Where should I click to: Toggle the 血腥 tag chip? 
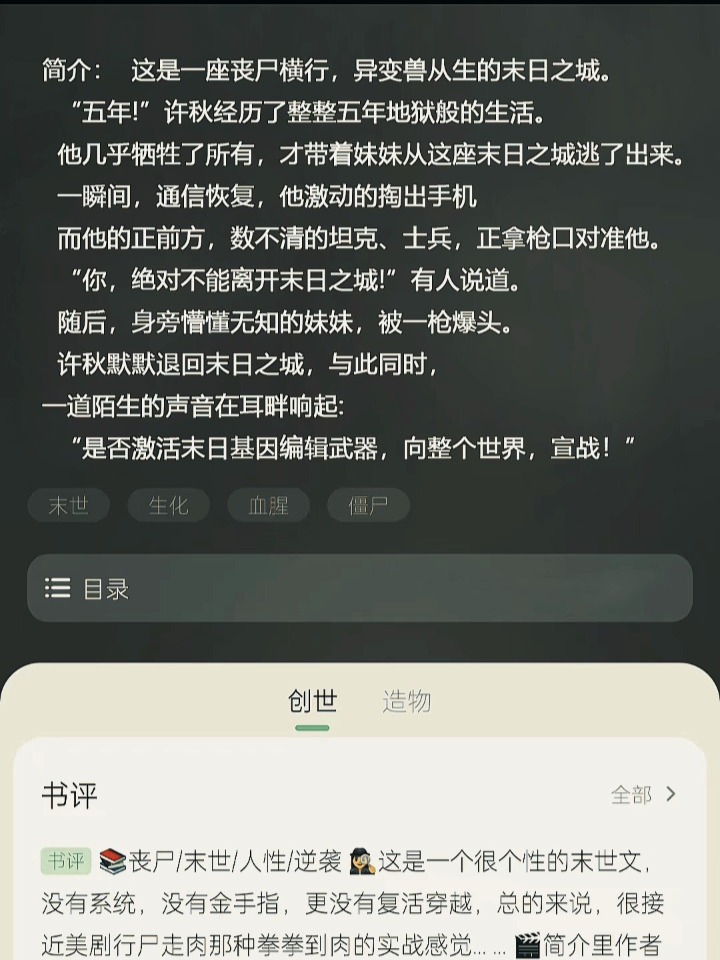click(268, 506)
